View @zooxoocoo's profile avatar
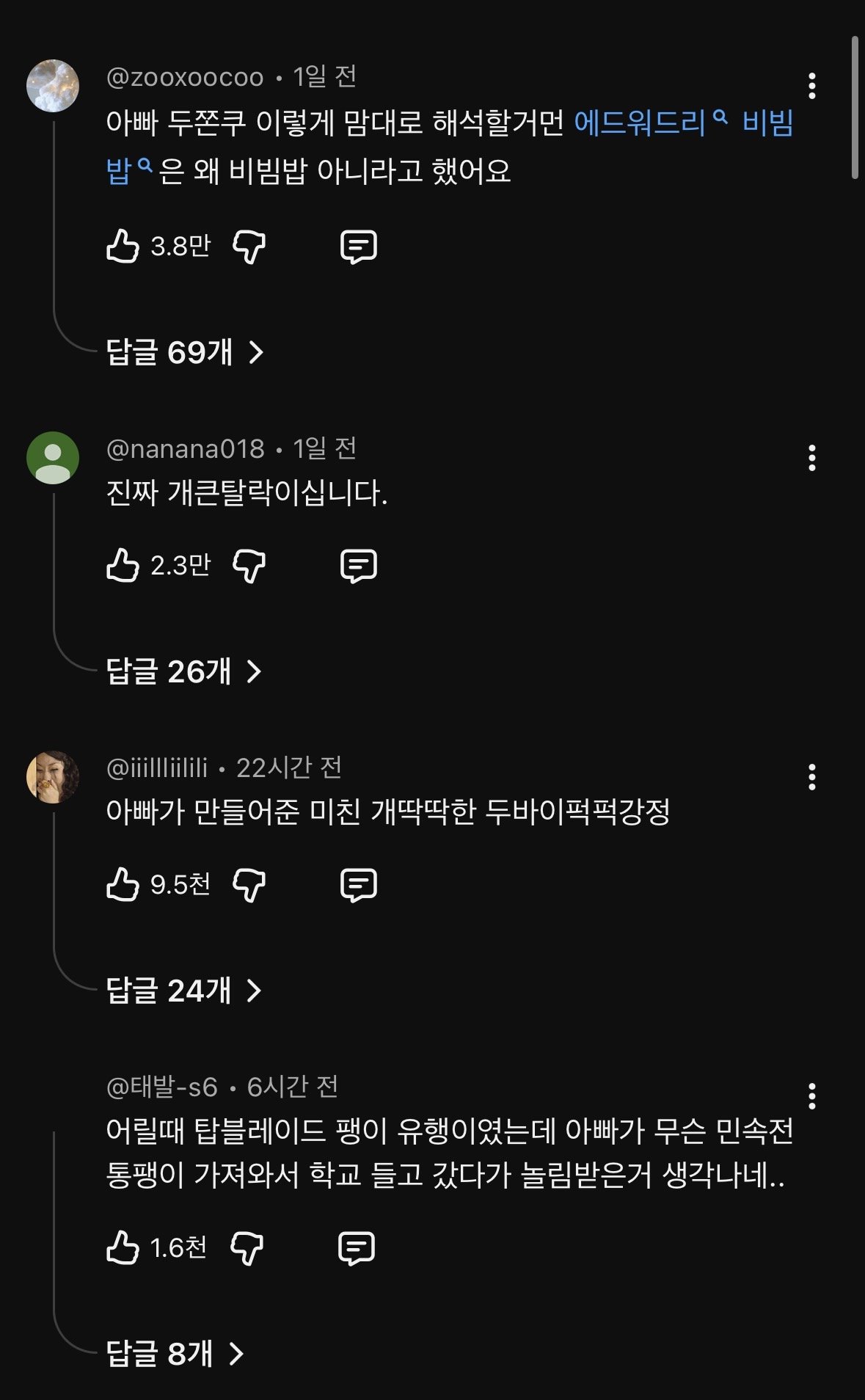 (53, 86)
